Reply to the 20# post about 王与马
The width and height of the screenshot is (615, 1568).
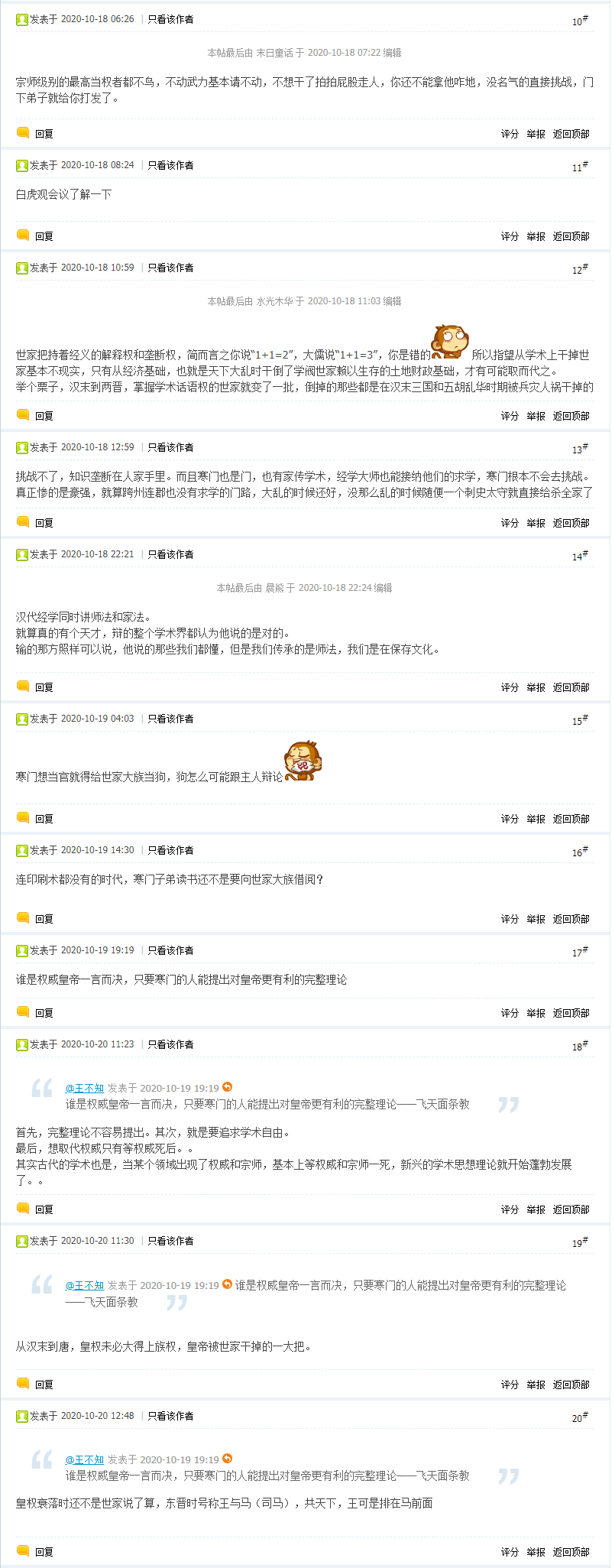click(44, 1552)
